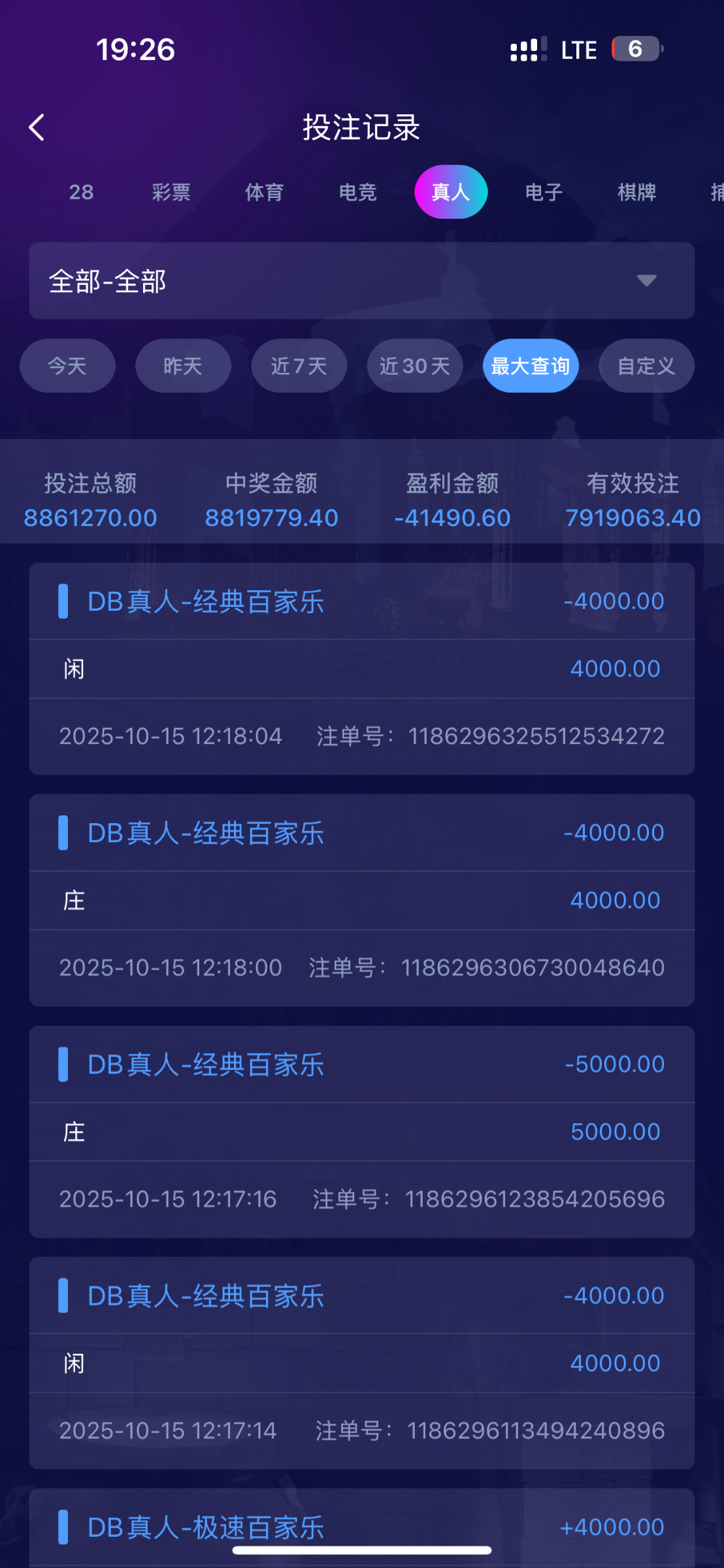This screenshot has width=724, height=1568.
Task: Select the 体育 category tab
Action: click(x=264, y=191)
